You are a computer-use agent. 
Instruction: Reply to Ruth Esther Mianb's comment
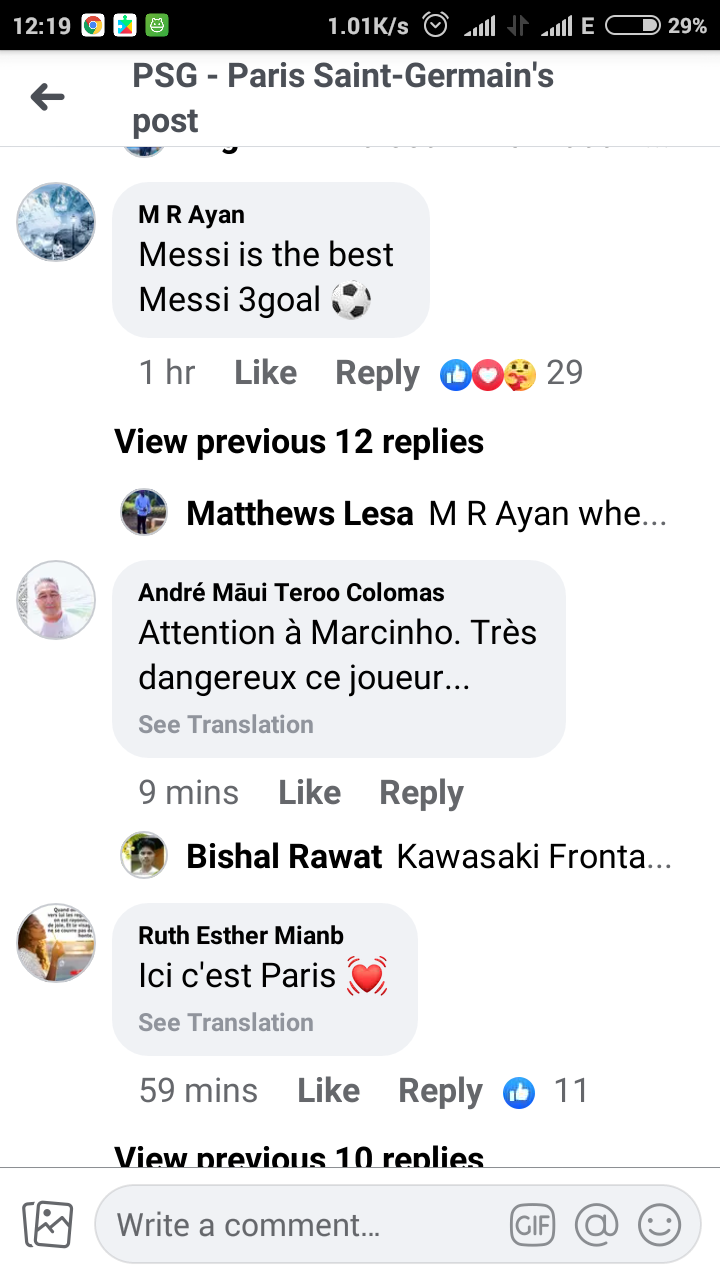[440, 1091]
